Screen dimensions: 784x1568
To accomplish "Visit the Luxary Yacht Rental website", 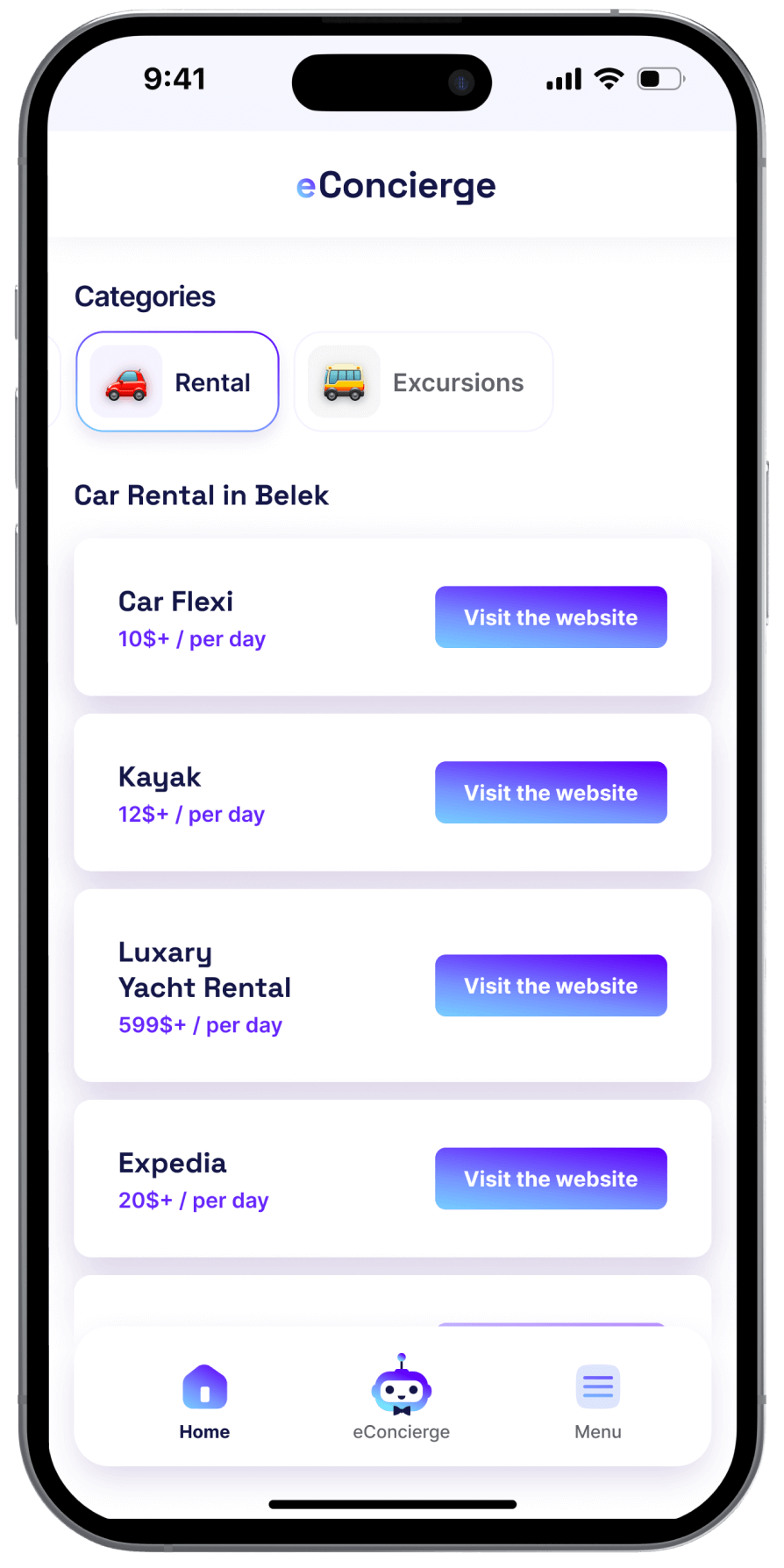I will tap(551, 986).
